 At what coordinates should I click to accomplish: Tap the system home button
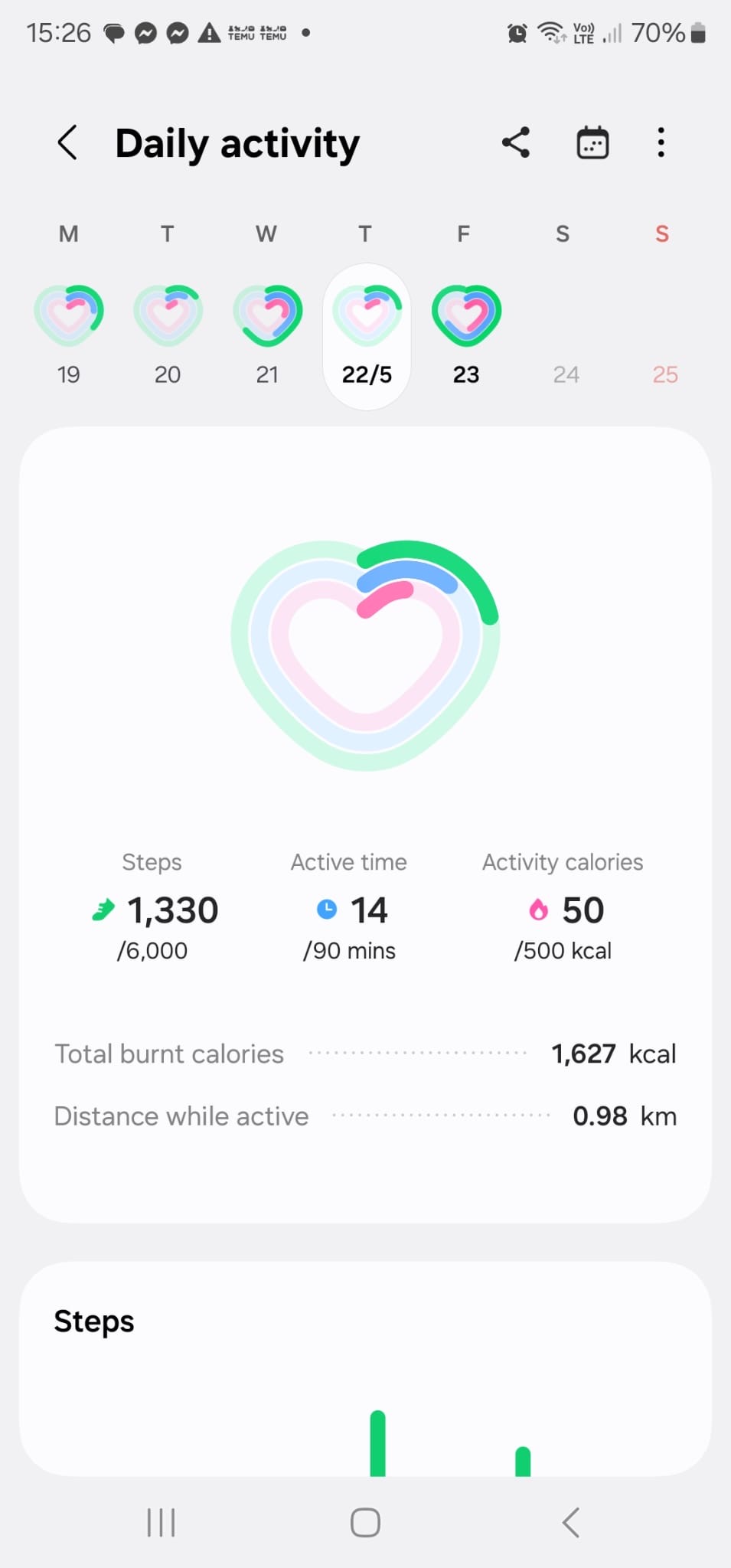pyautogui.click(x=365, y=1522)
